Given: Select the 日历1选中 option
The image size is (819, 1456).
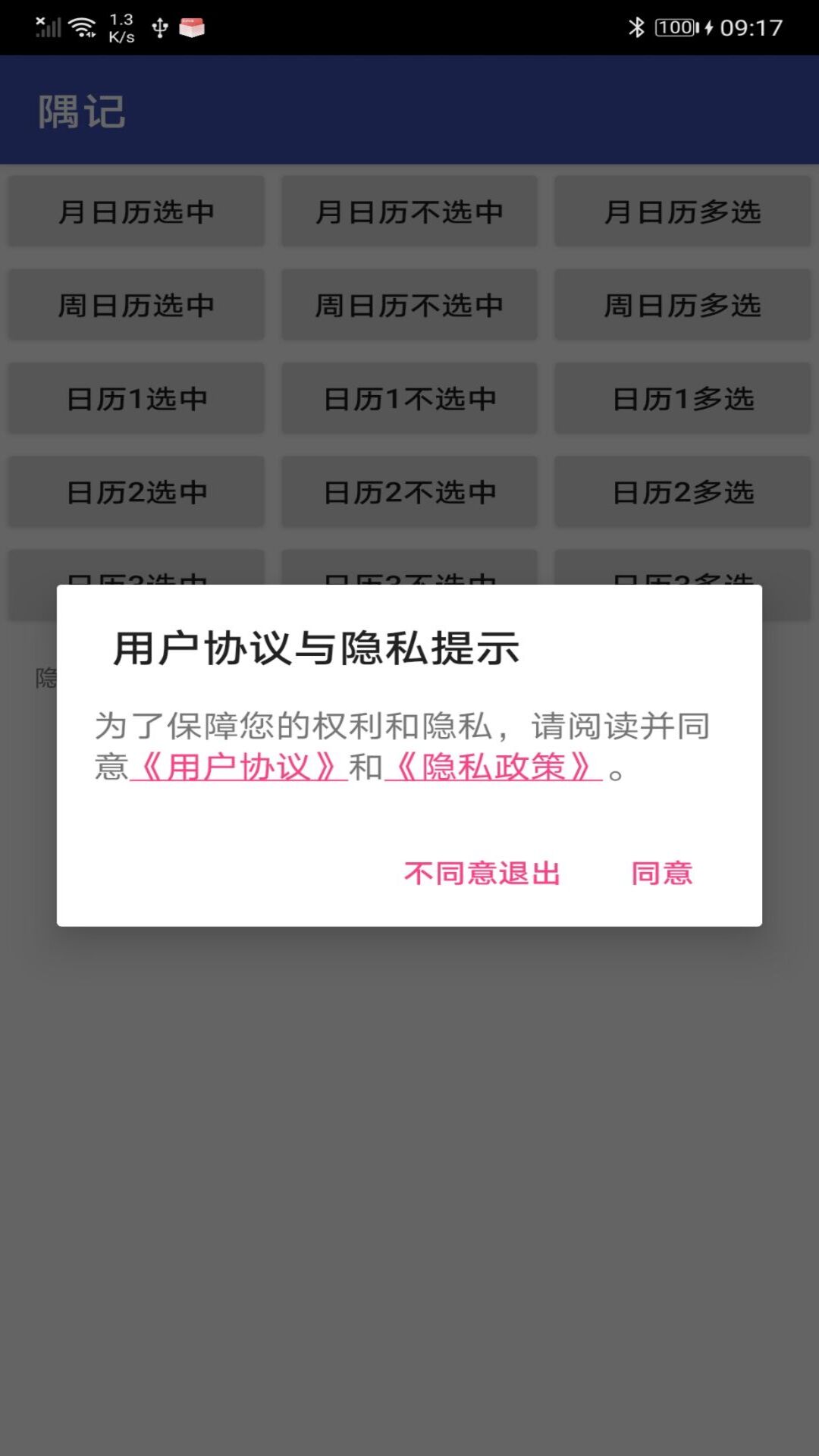Looking at the screenshot, I should pos(136,398).
